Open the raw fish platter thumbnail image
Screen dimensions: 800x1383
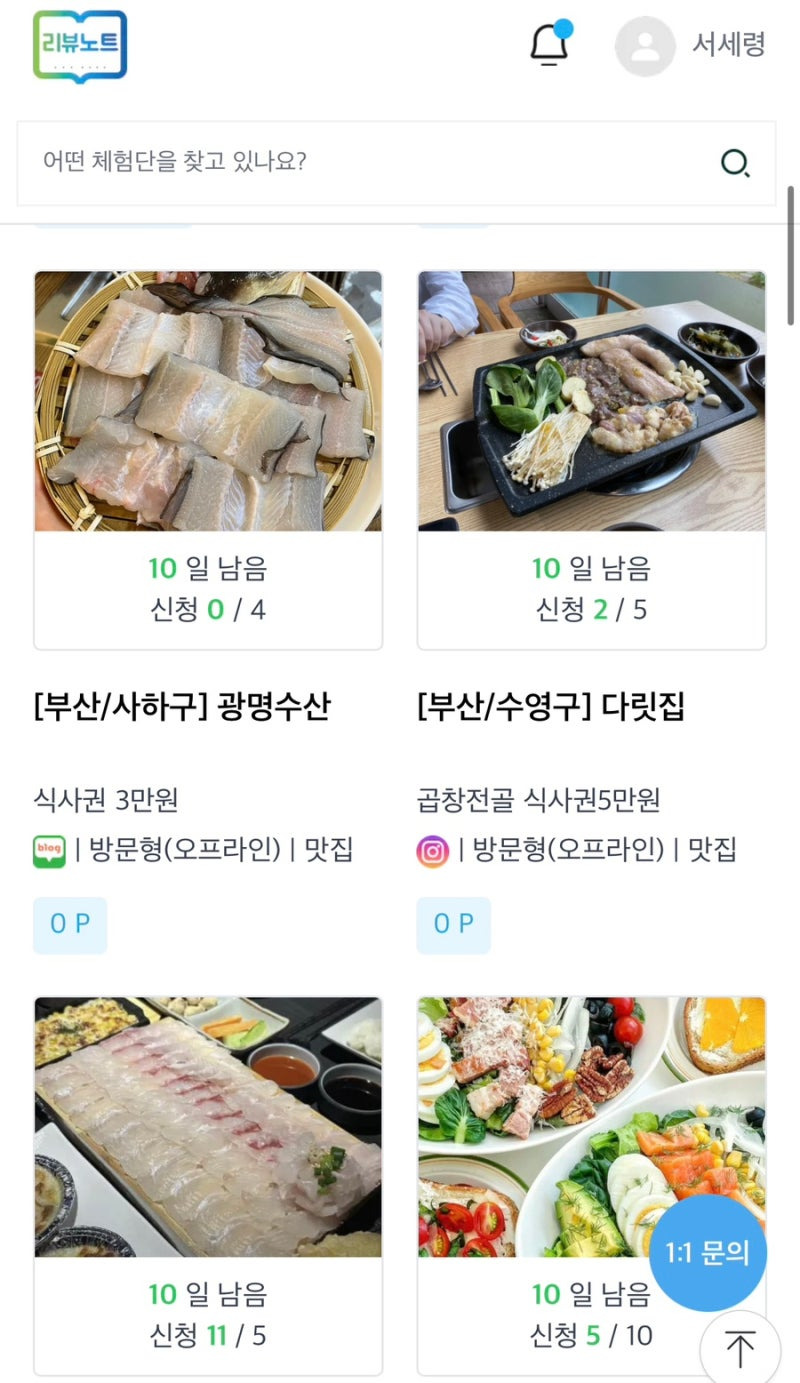pyautogui.click(x=208, y=401)
